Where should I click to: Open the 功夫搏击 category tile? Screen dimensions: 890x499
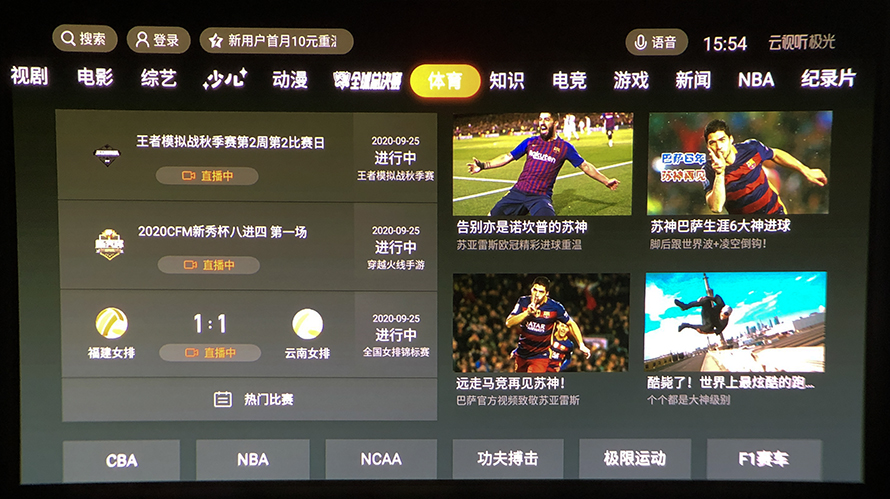507,459
